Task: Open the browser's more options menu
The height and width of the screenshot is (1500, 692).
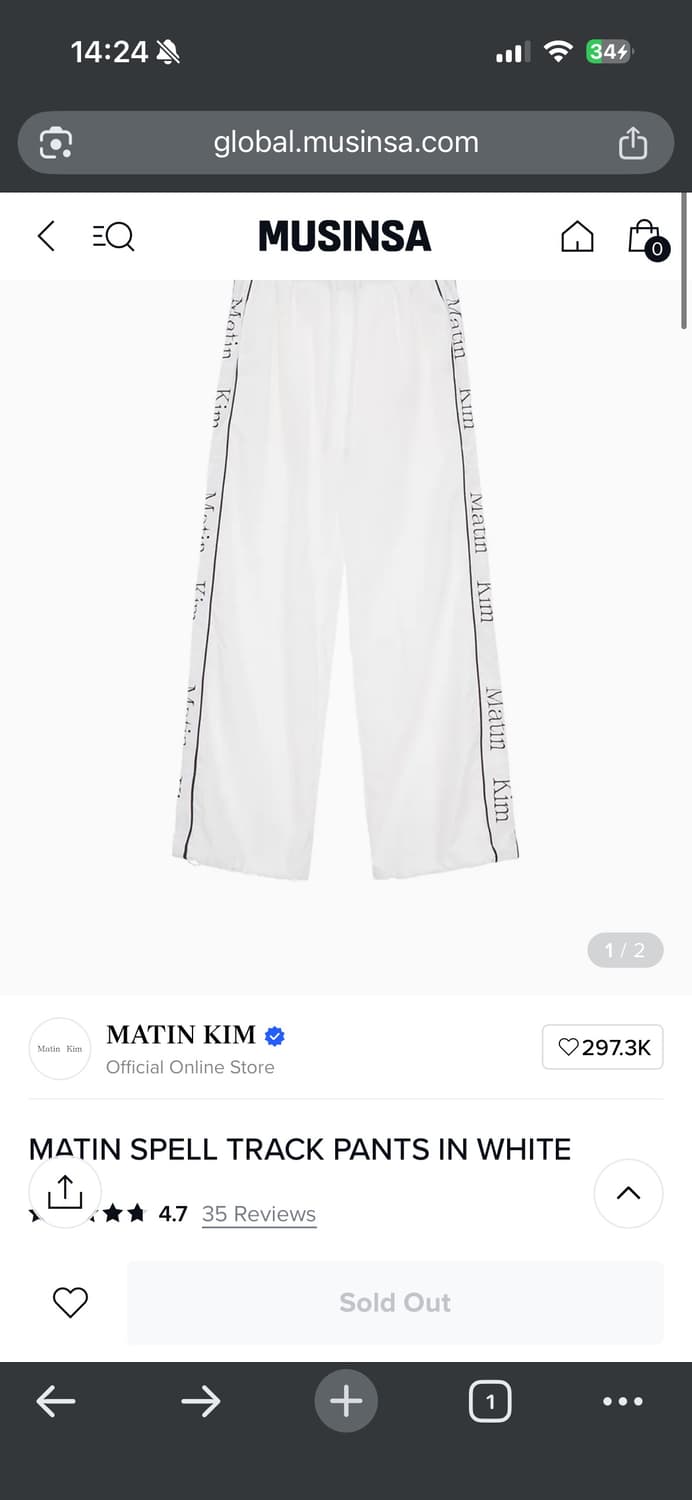Action: pyautogui.click(x=623, y=1402)
